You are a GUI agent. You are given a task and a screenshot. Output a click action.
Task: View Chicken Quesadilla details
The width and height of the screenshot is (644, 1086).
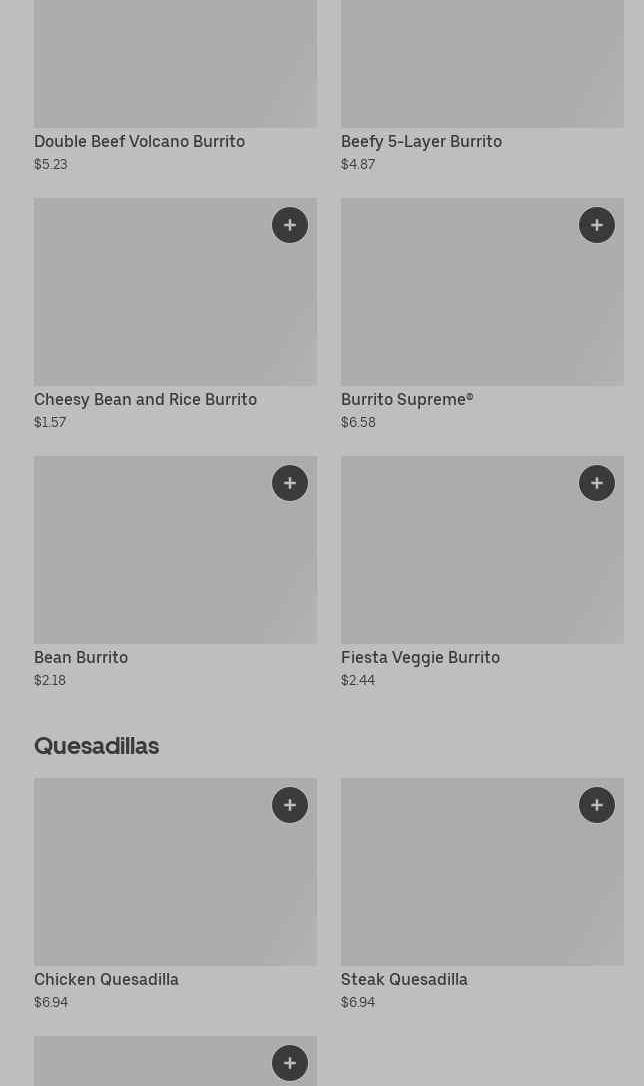click(x=106, y=980)
